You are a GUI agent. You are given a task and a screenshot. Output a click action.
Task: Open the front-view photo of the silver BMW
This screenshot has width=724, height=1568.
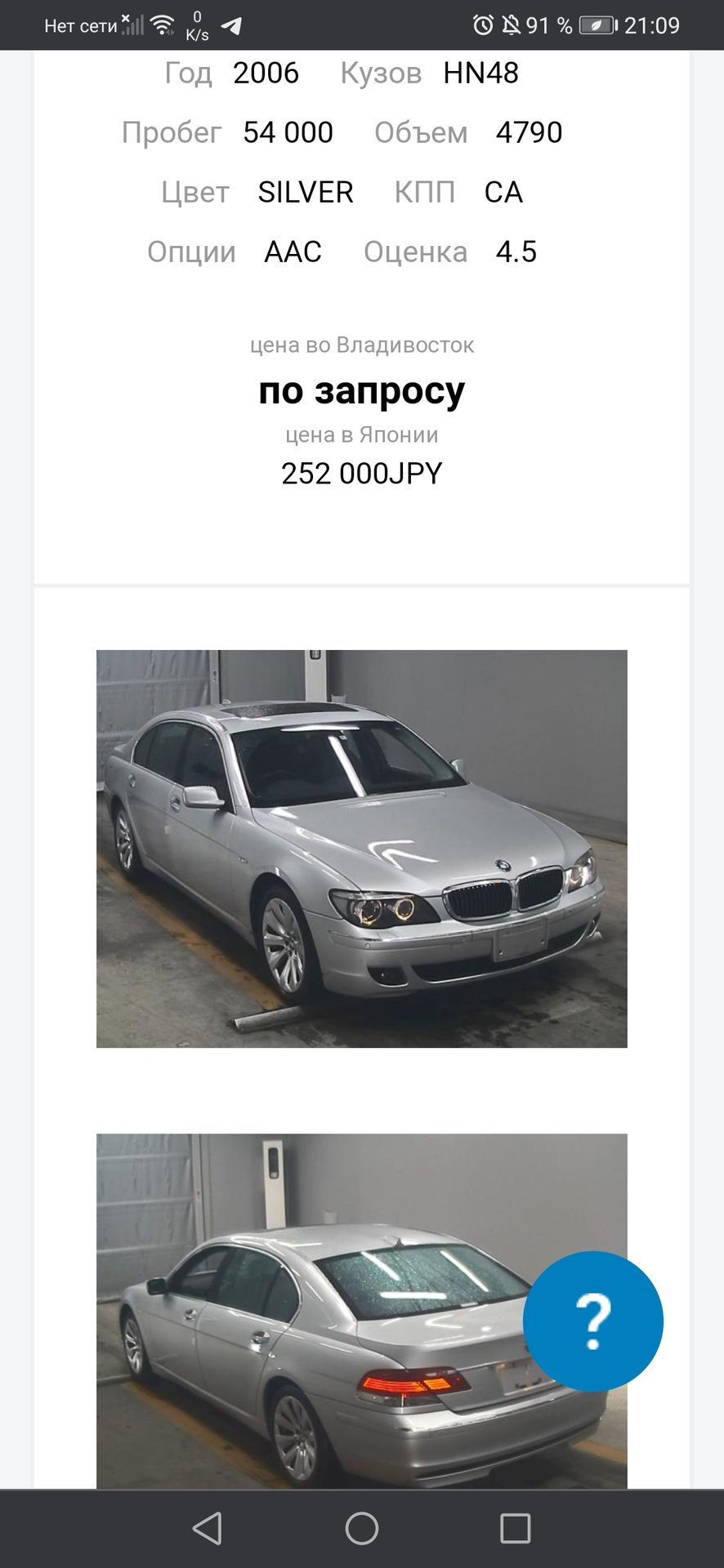point(361,849)
